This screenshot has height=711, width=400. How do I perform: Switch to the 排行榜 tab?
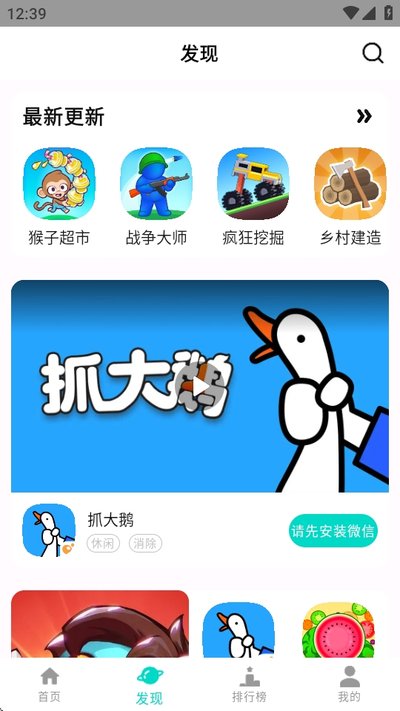[x=249, y=685]
